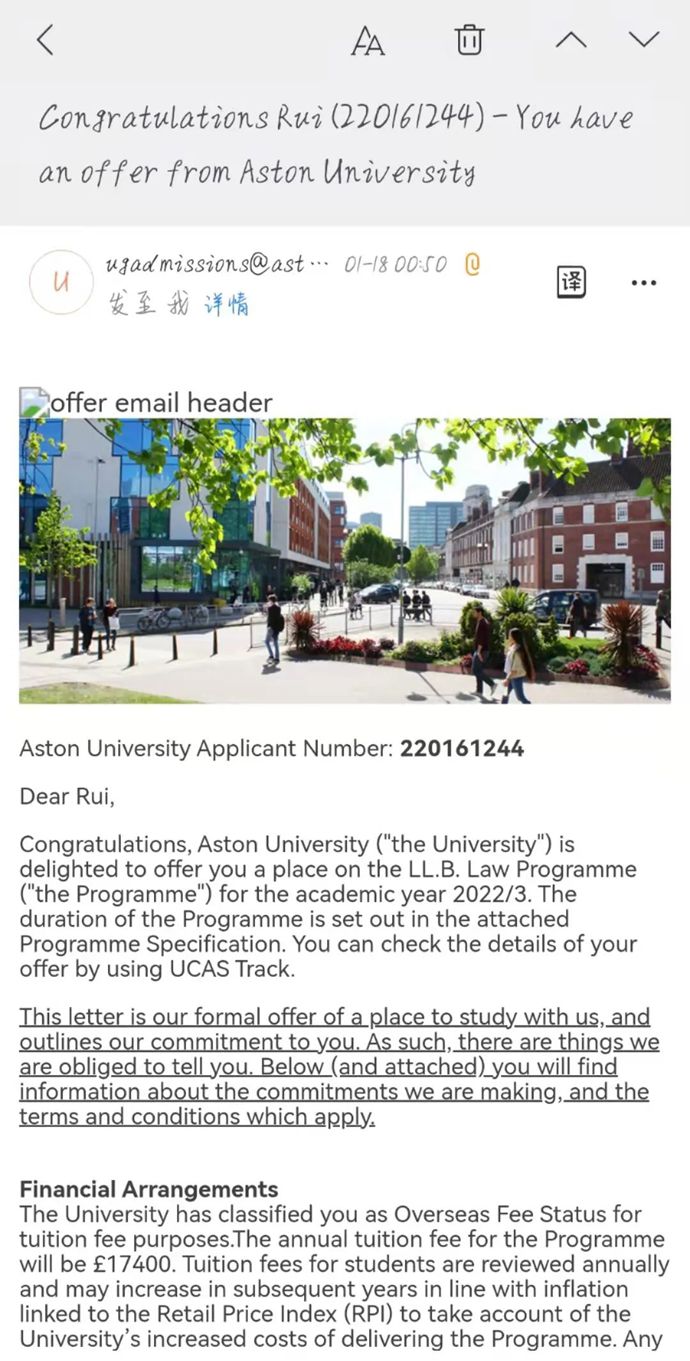
Task: Jump to the previous email
Action: pos(571,39)
